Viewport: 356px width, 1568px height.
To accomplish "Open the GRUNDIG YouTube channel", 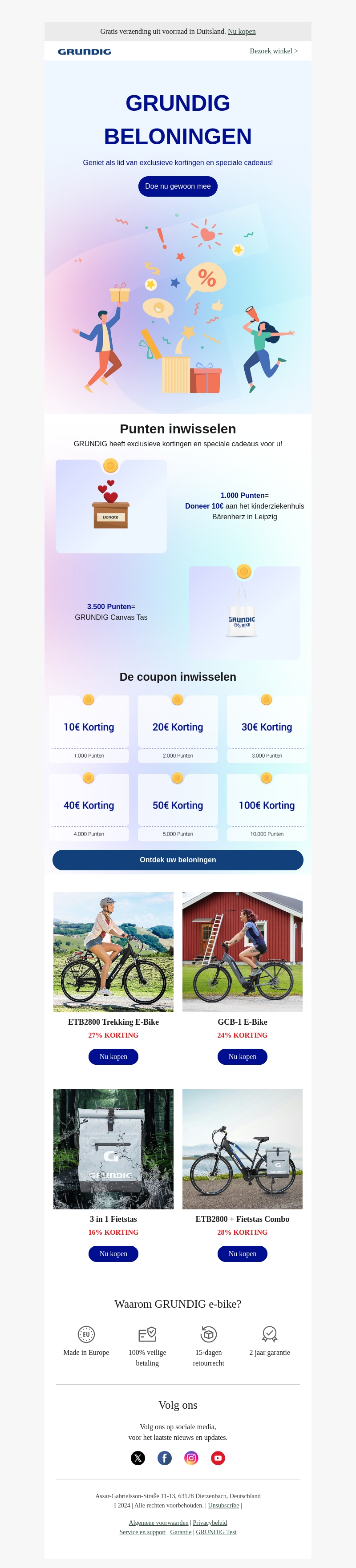I will click(218, 1458).
